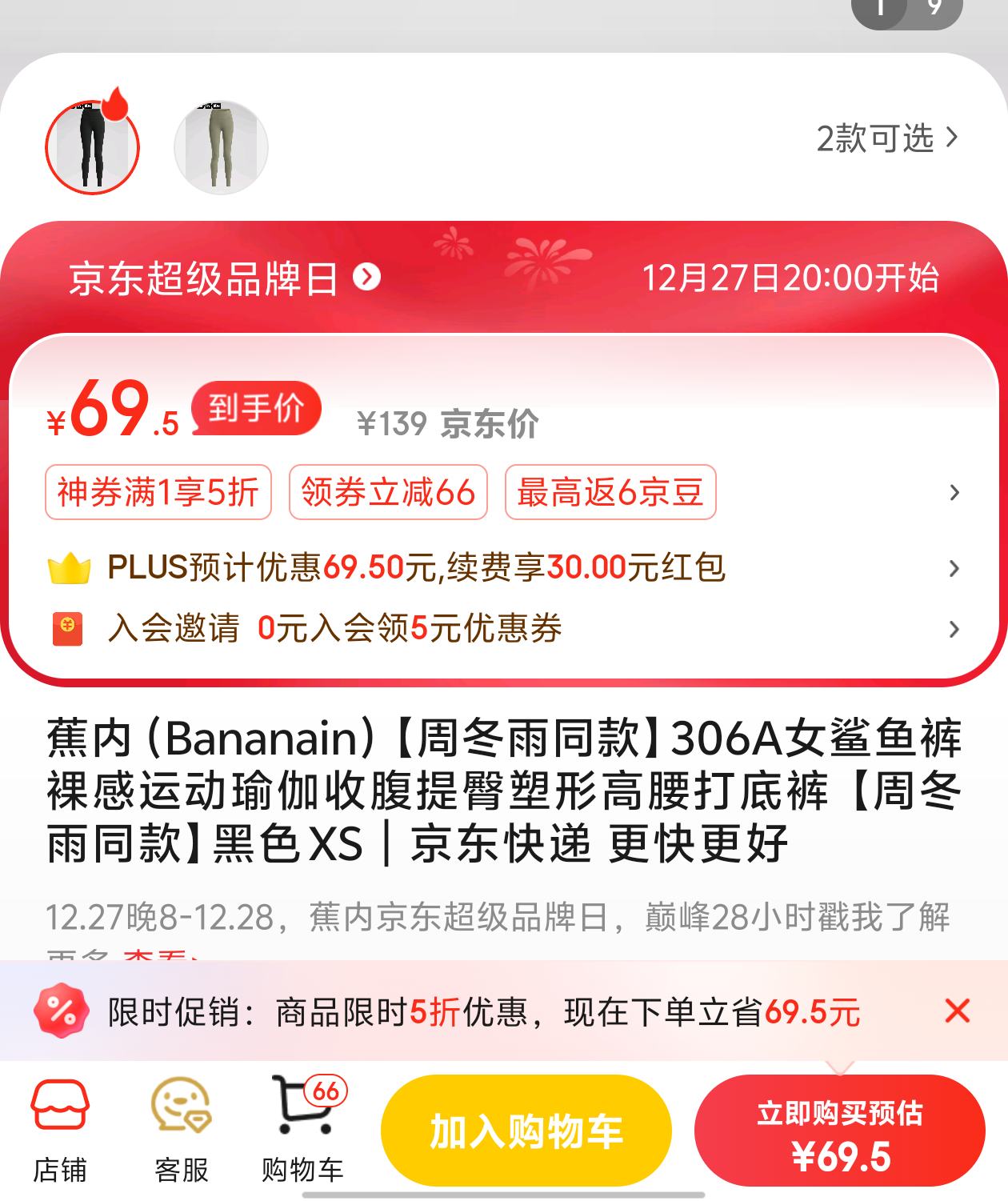Select the 神券满1享5折 coupon tag
Viewport: 1008px width, 1201px height.
point(158,494)
